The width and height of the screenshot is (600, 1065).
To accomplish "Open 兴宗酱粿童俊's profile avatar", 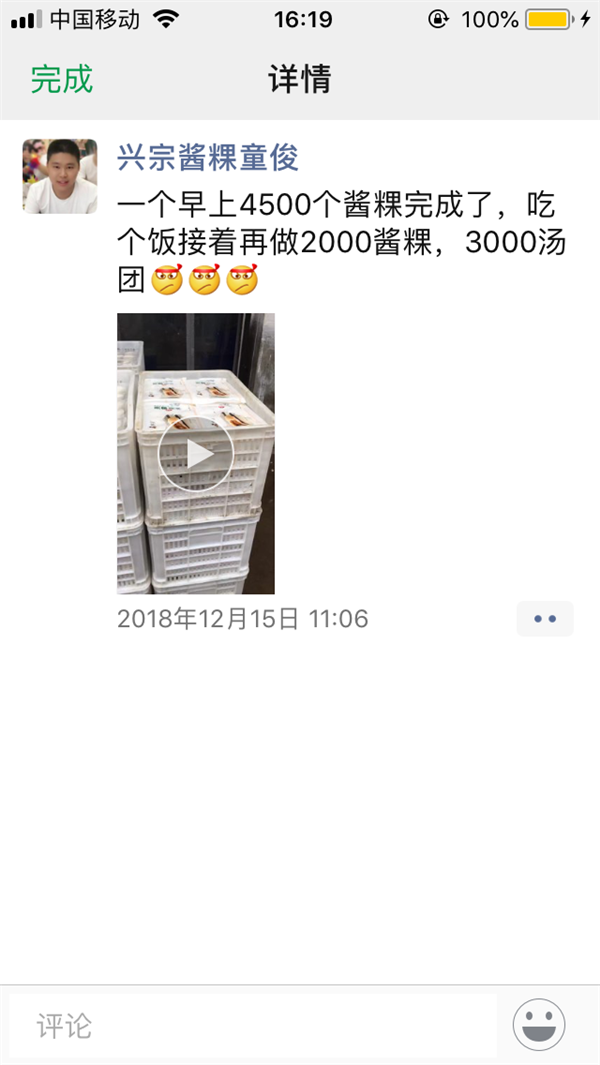I will point(60,176).
